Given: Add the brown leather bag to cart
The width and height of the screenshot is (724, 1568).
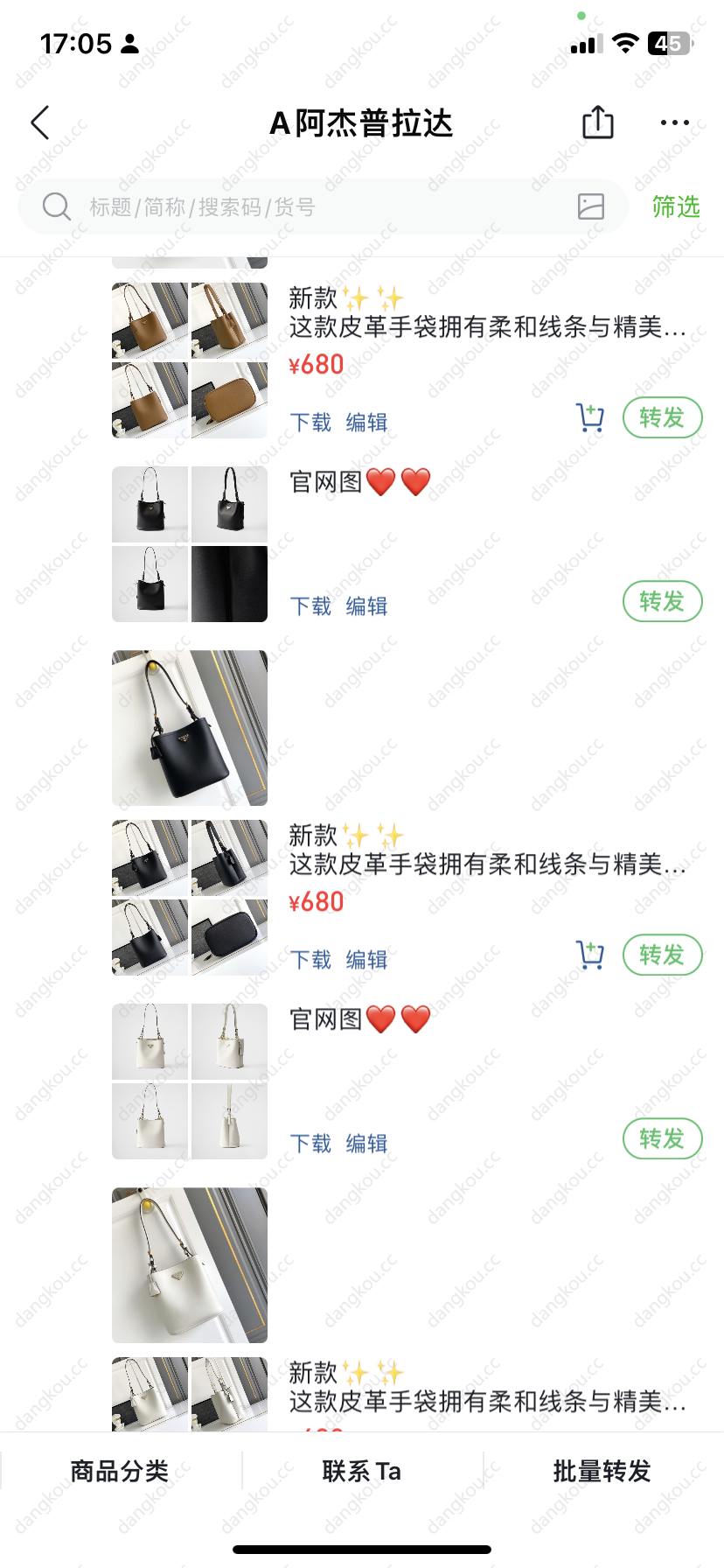Looking at the screenshot, I should coord(590,418).
